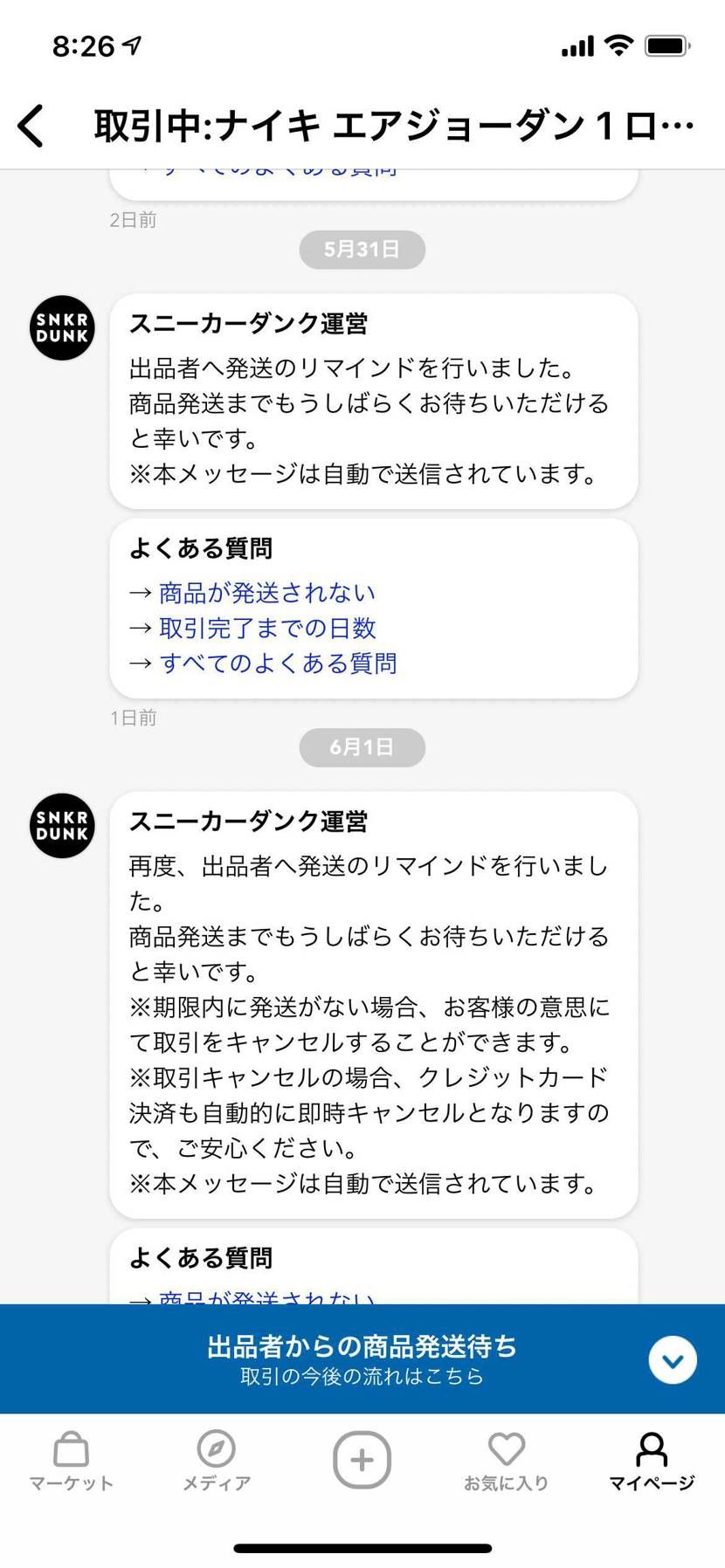Tap the back arrow to leave the chat
The width and height of the screenshot is (725, 1568).
tap(31, 125)
